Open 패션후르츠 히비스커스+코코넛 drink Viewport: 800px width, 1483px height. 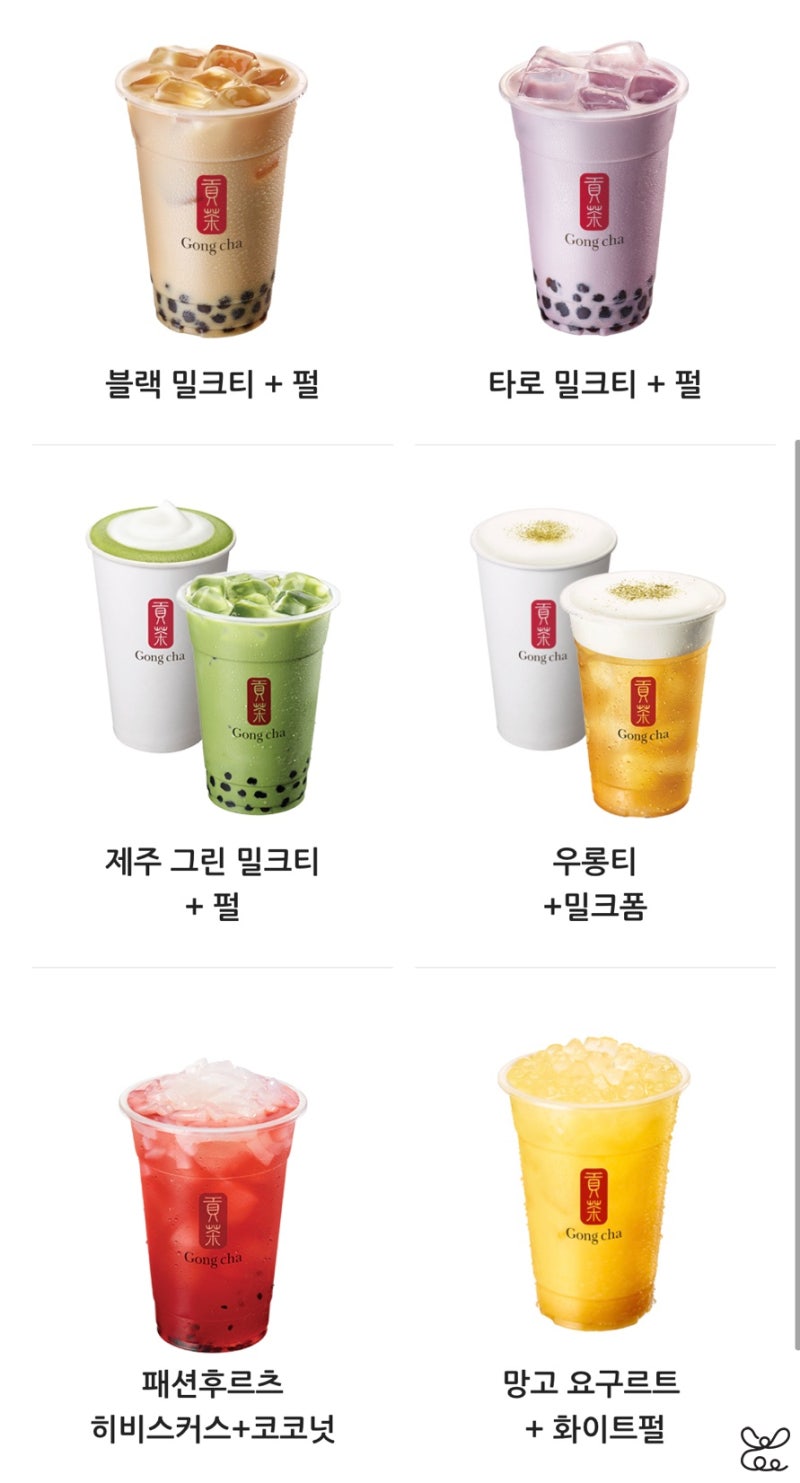click(x=212, y=1200)
